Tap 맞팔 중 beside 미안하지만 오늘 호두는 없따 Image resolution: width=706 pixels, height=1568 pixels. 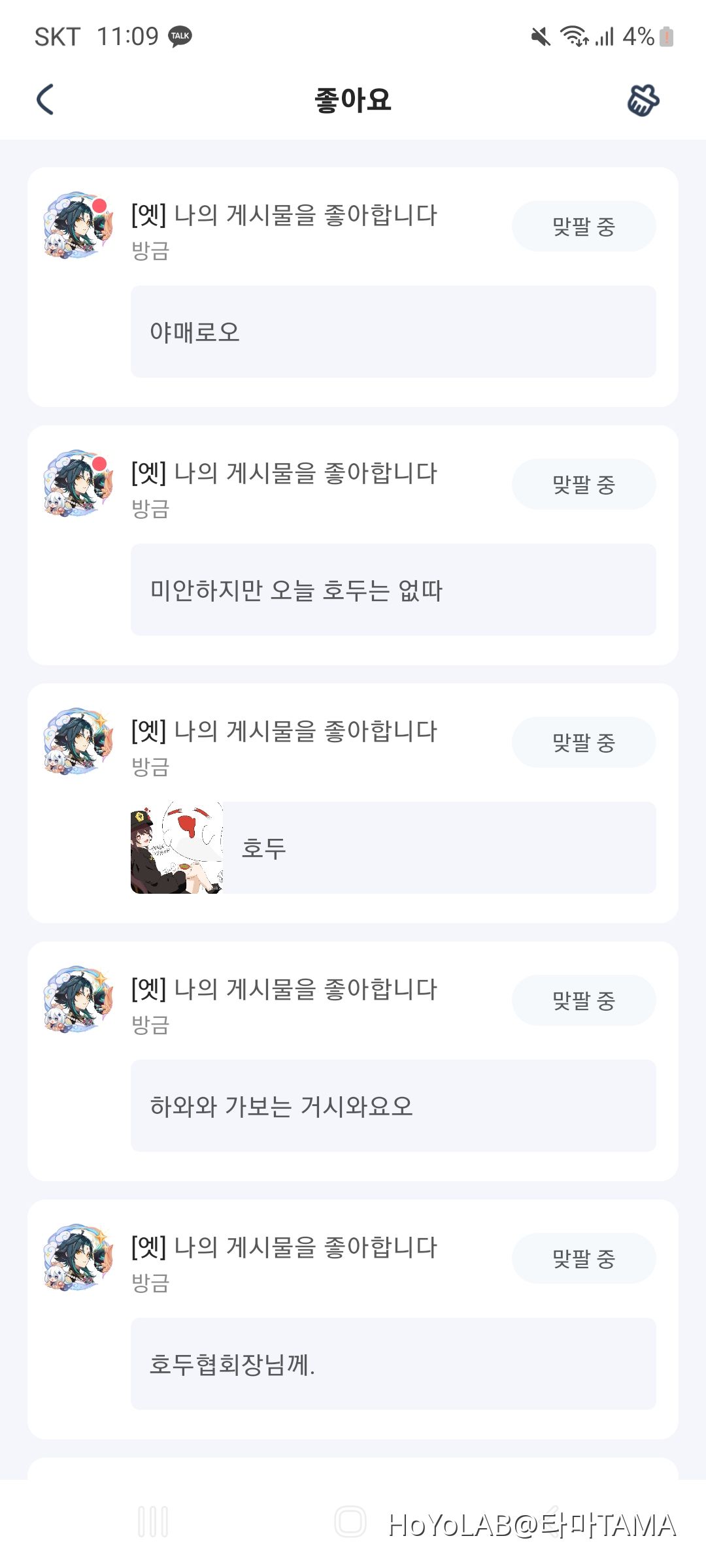pyautogui.click(x=583, y=484)
